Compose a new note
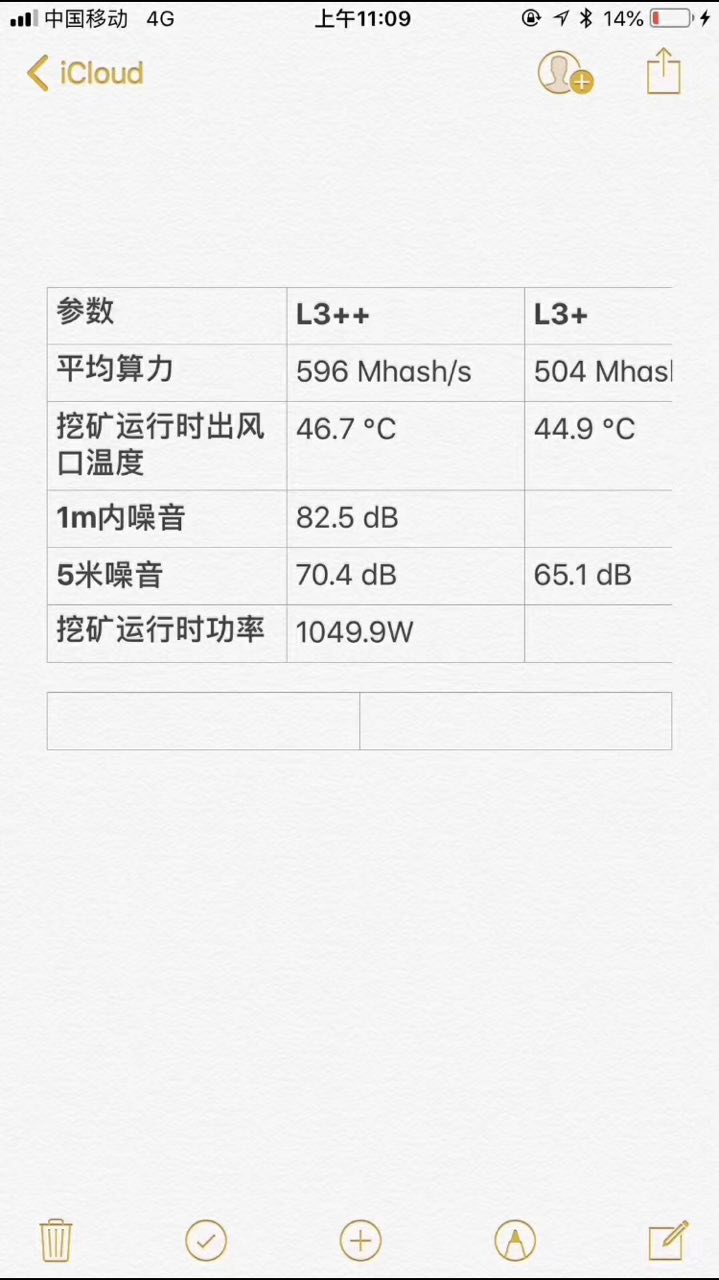The image size is (719, 1280). 668,1240
